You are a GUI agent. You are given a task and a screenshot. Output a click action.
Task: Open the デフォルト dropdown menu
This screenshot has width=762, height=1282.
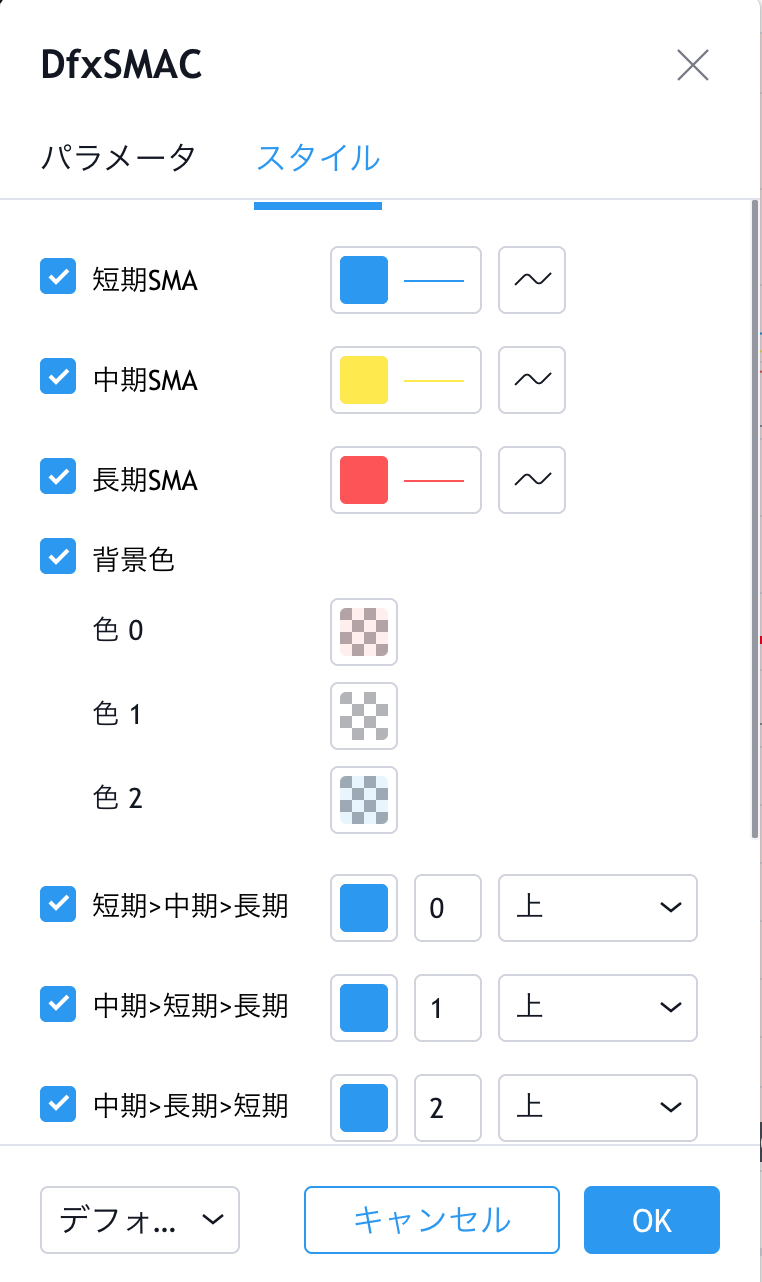point(140,1220)
